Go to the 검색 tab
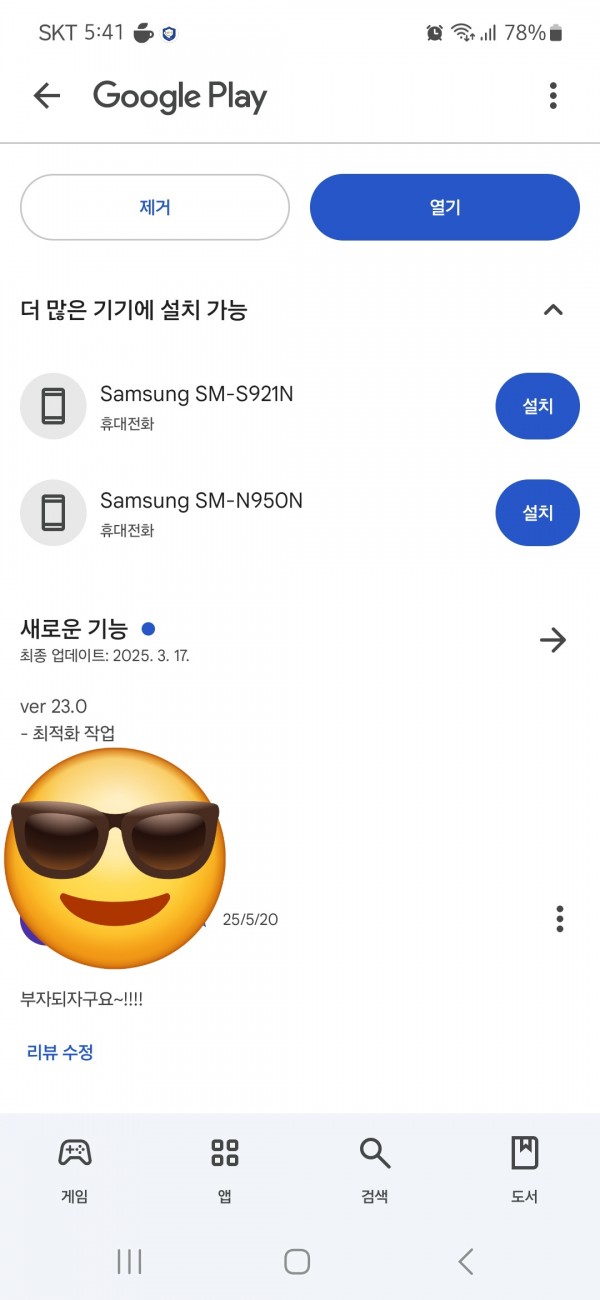The height and width of the screenshot is (1300, 600). pyautogui.click(x=375, y=1169)
